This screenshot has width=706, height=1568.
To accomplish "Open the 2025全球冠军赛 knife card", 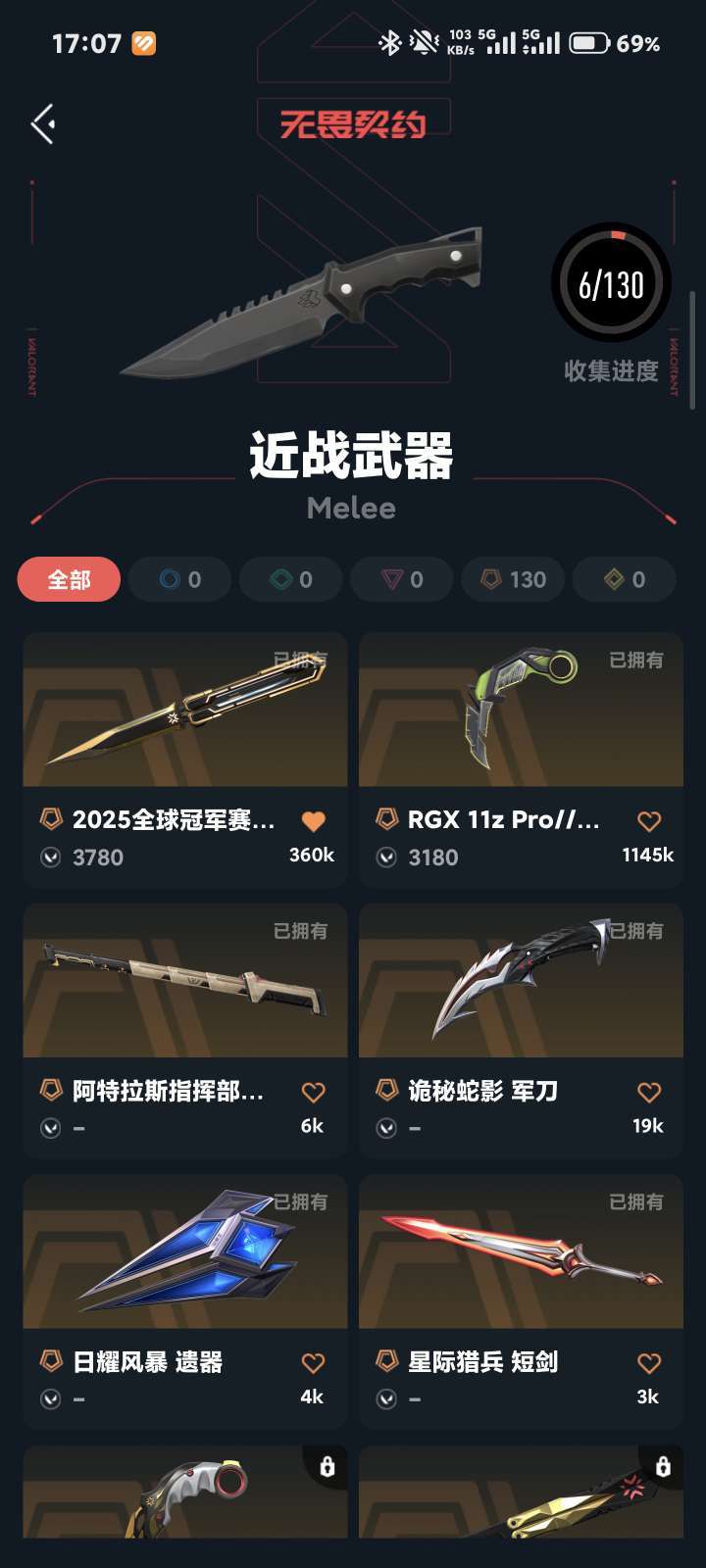I will 185,760.
